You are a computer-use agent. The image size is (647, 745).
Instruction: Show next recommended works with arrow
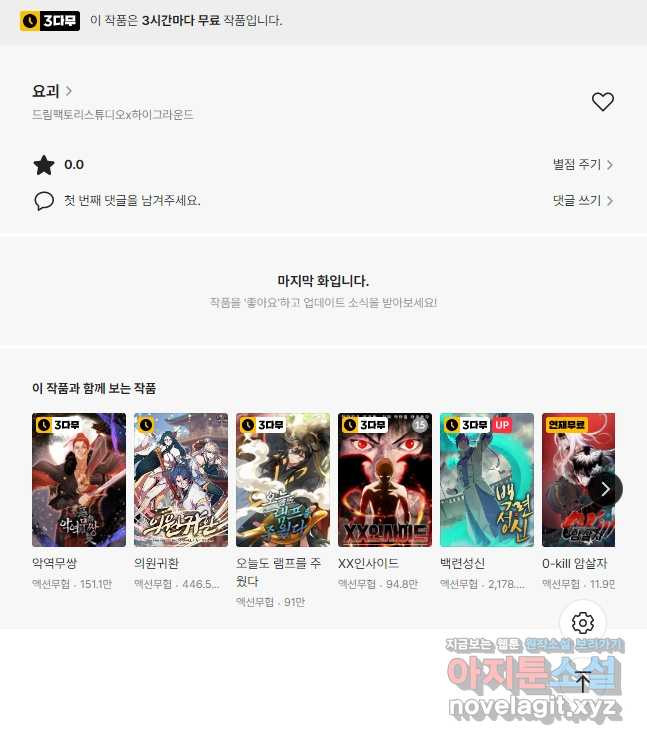[x=605, y=488]
